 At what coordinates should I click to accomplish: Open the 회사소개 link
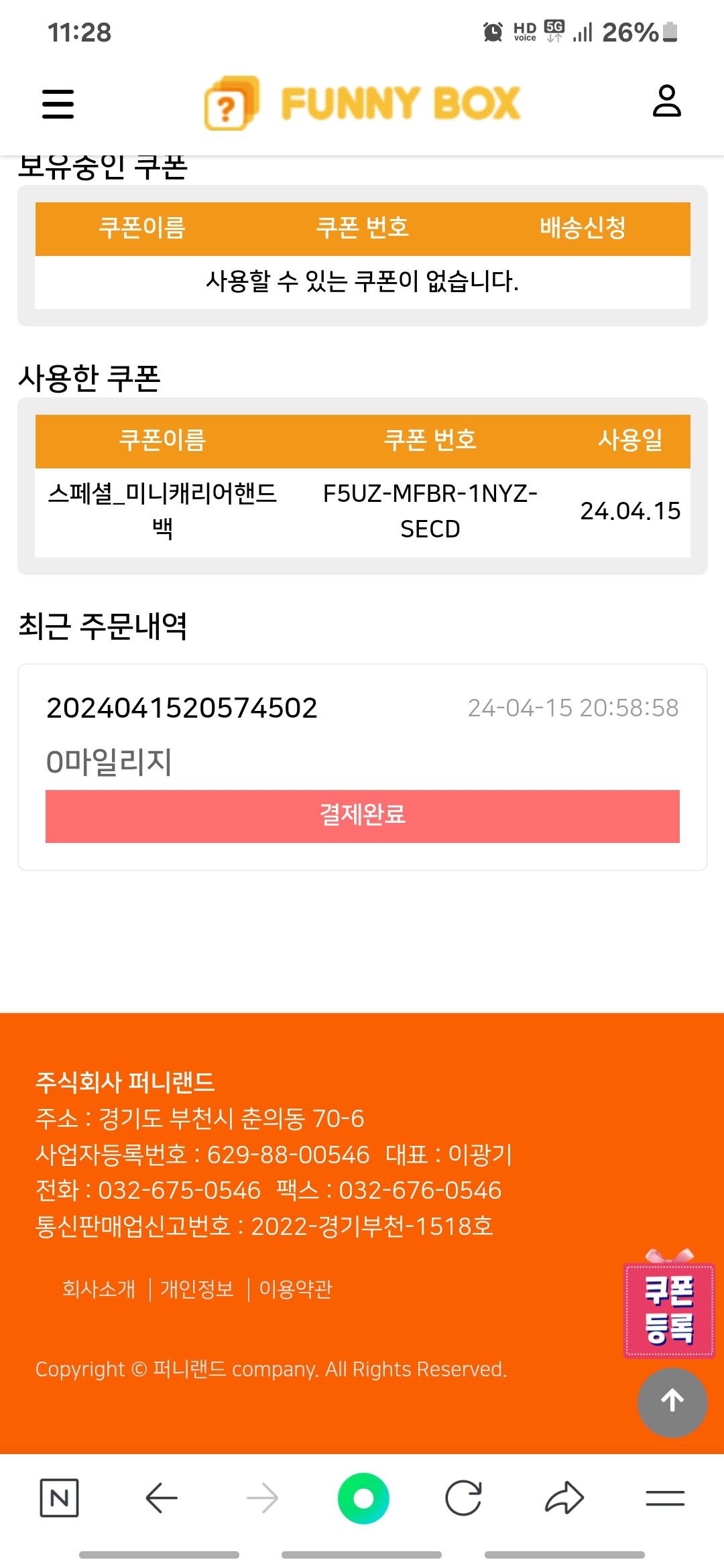pos(99,1289)
